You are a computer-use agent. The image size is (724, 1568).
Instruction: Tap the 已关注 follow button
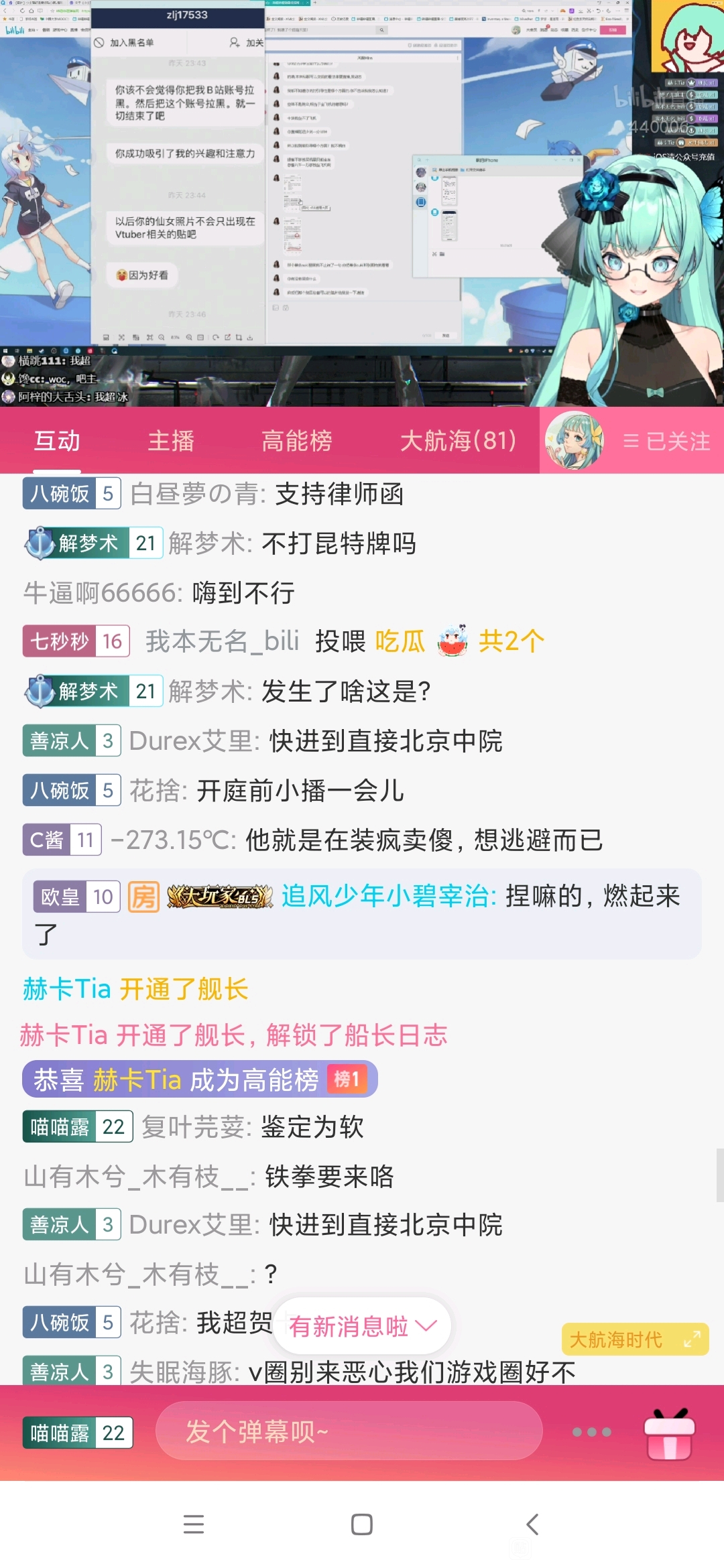coord(666,442)
